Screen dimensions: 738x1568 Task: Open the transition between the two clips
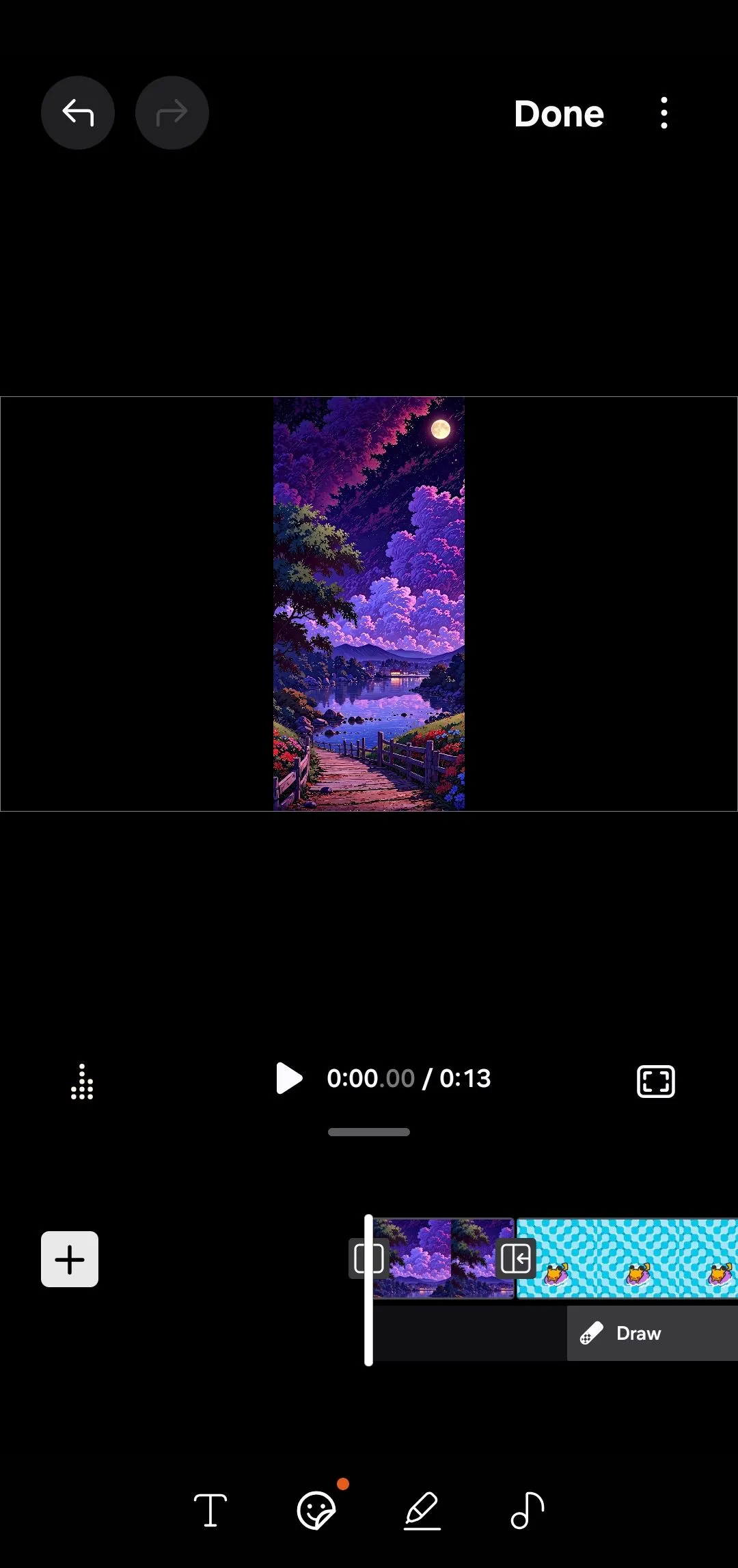[515, 1258]
